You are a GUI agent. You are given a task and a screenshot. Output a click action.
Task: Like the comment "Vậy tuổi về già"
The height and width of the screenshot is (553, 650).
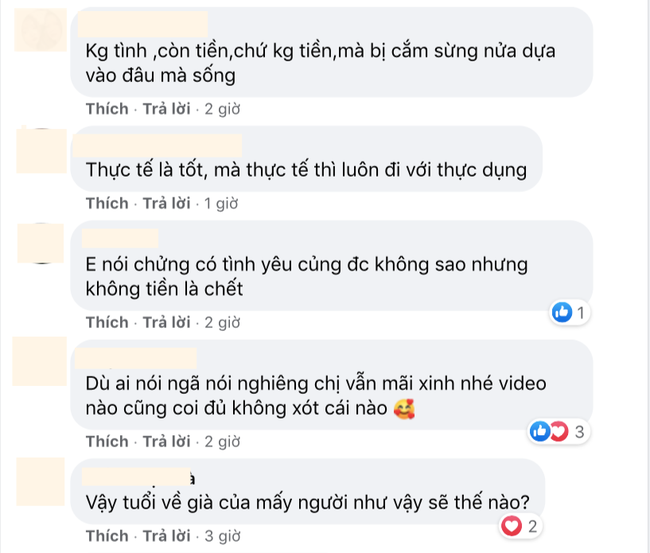pos(107,535)
